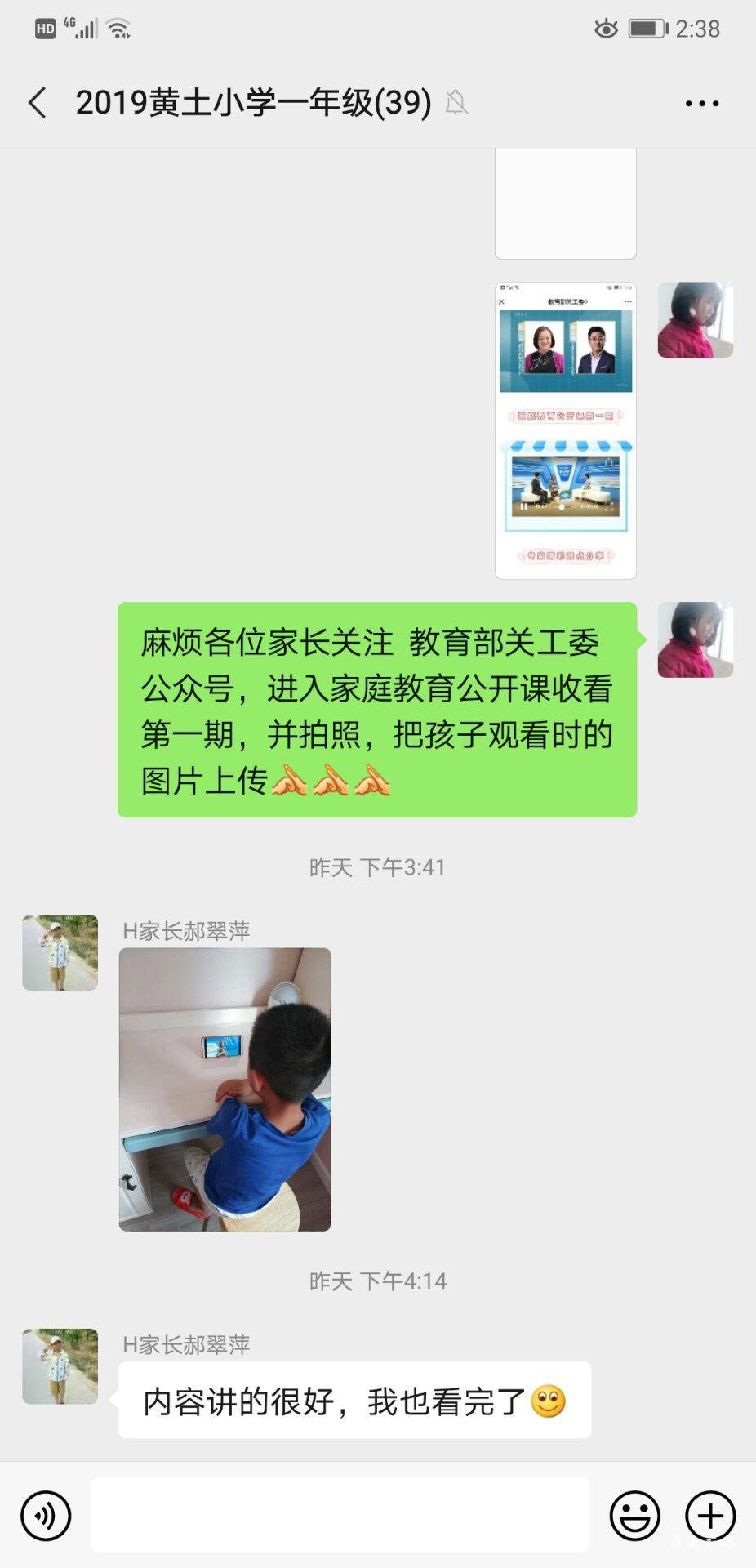The image size is (756, 1568).
Task: Tap the message text field
Action: pyautogui.click(x=340, y=1515)
